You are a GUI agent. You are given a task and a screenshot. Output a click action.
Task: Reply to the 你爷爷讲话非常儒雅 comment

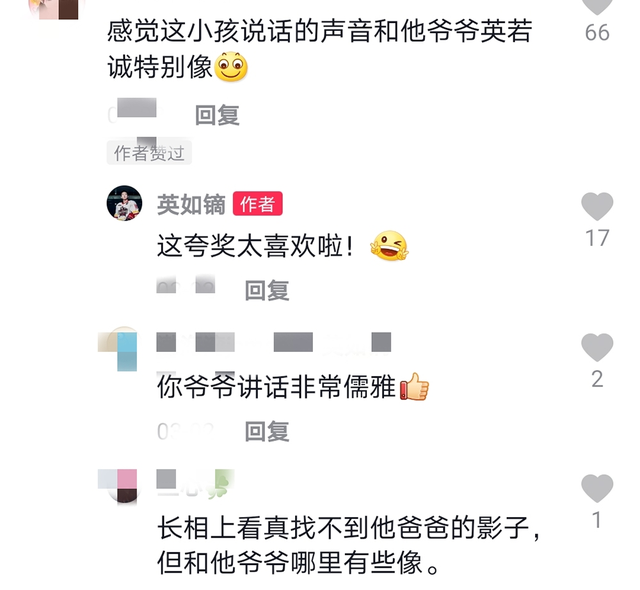coord(267,431)
